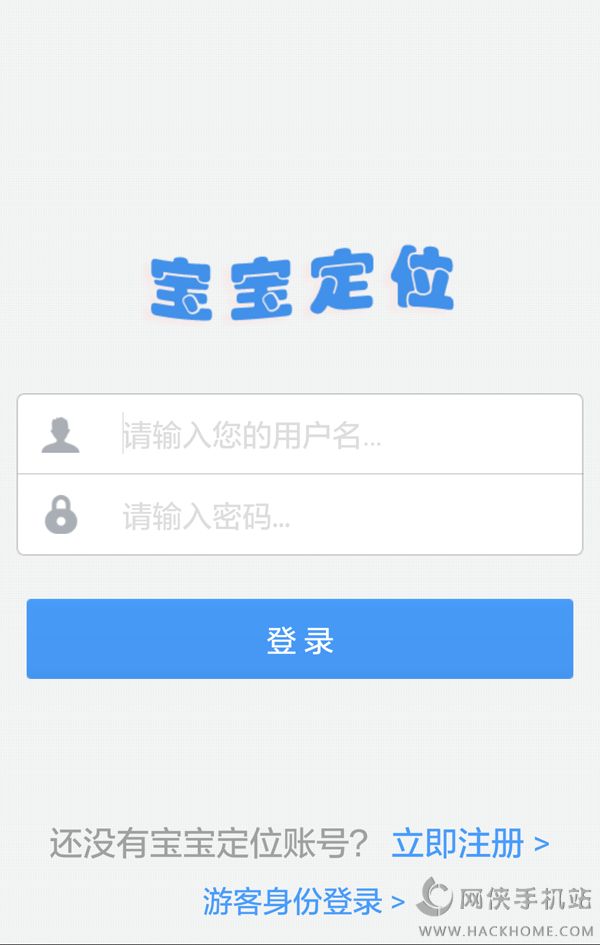Image resolution: width=600 pixels, height=945 pixels.
Task: Focus the password input field
Action: pos(299,515)
